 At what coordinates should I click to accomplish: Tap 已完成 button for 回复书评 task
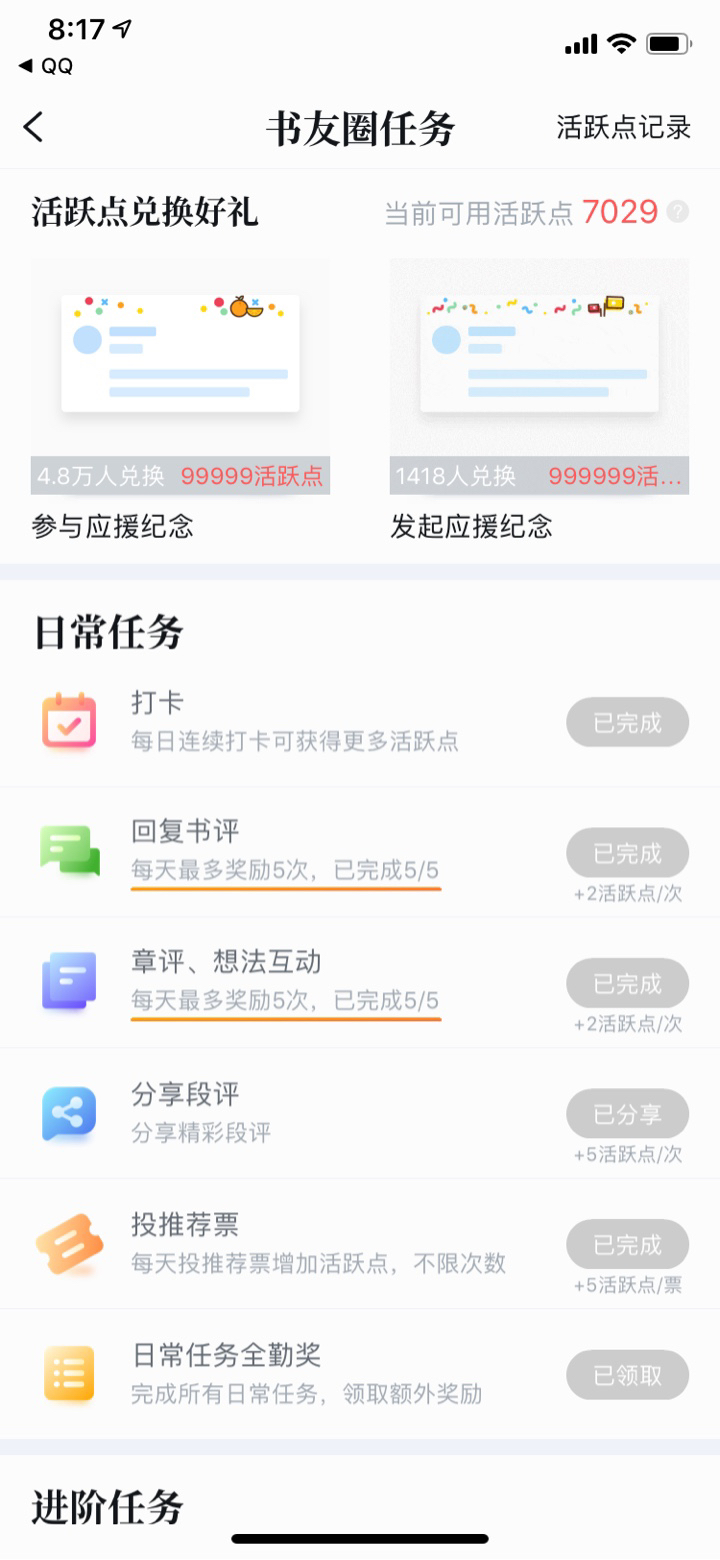pos(628,853)
